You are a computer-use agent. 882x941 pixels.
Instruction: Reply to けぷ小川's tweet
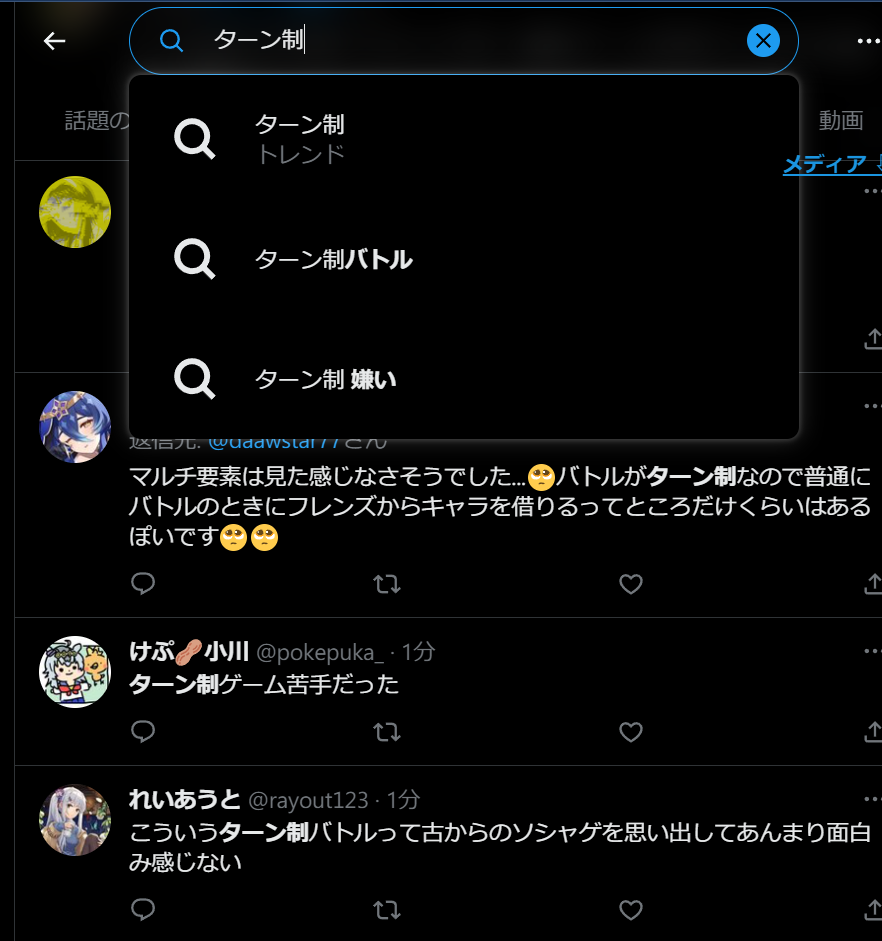[x=143, y=732]
